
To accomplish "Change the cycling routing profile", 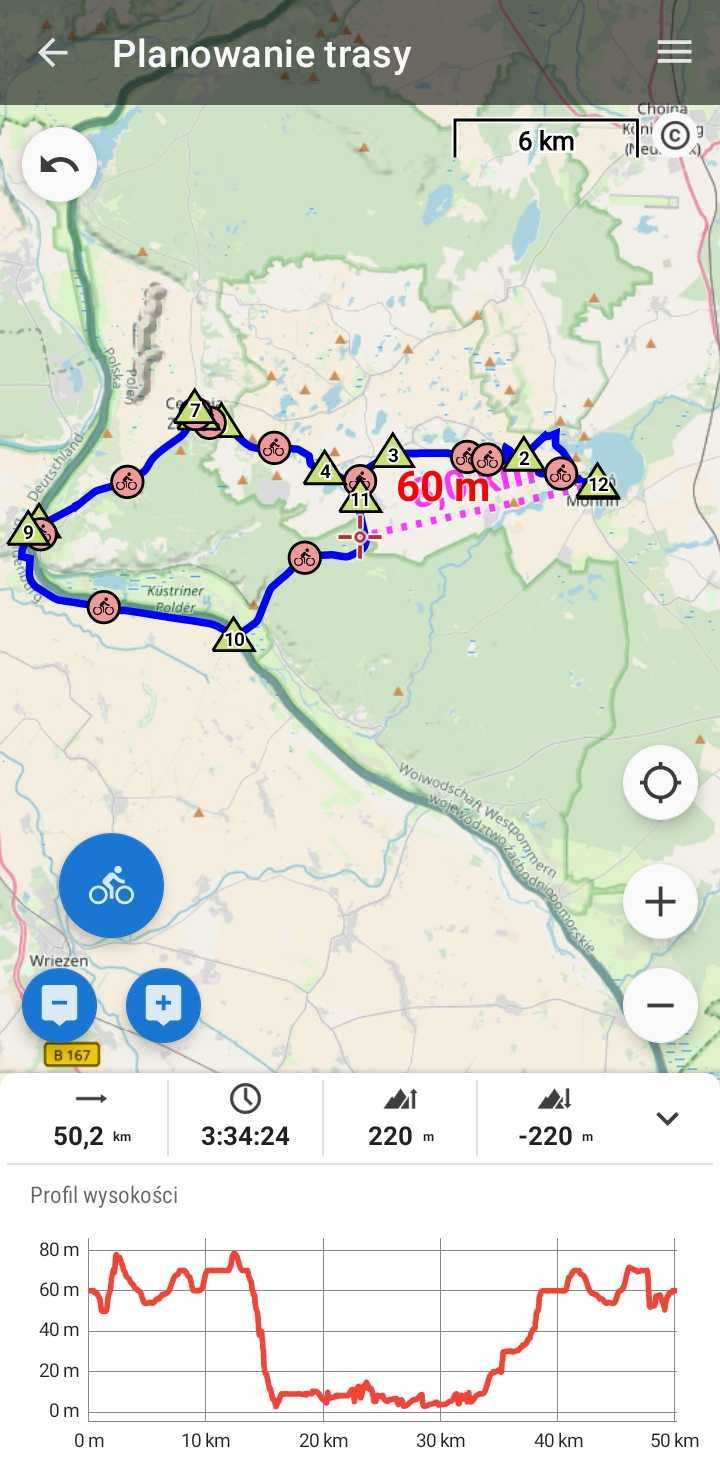I will click(x=111, y=886).
